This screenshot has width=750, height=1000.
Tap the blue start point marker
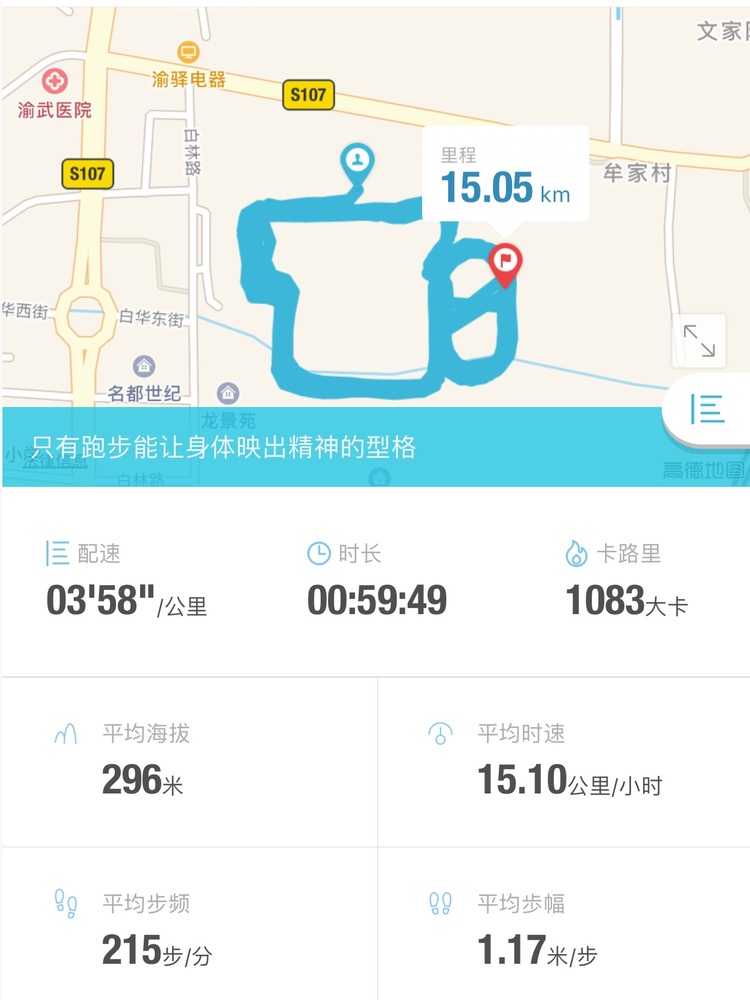357,161
